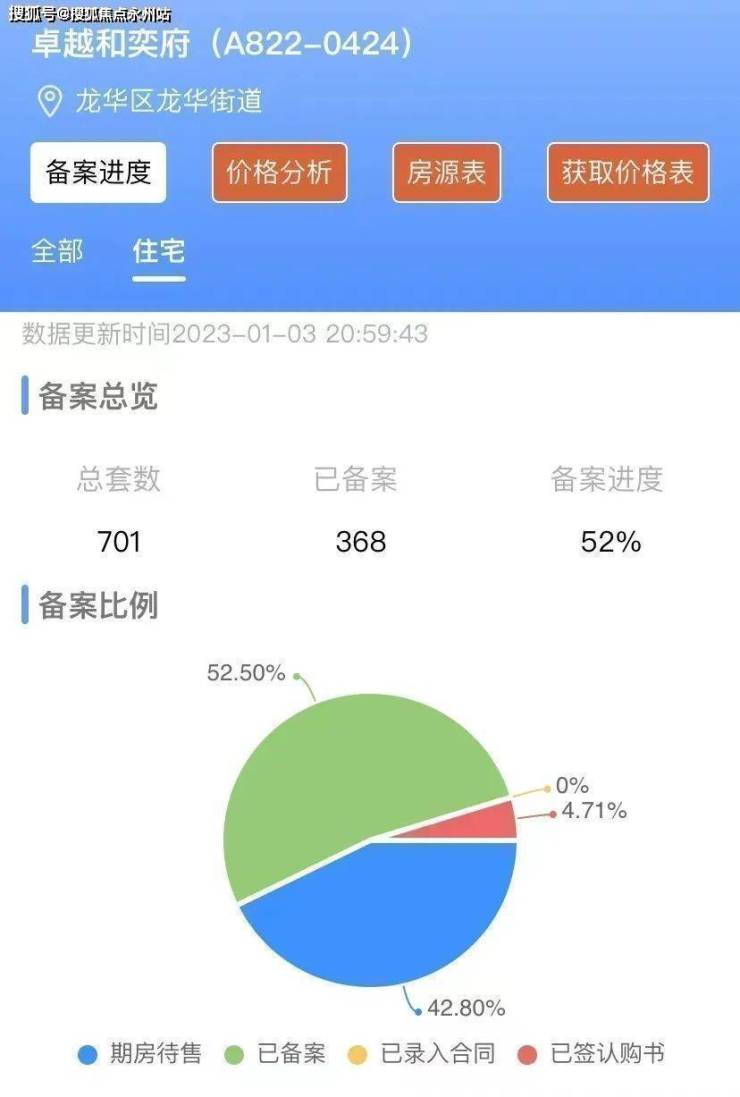Open the 房源表 listing table
The width and height of the screenshot is (740, 1097).
coord(446,172)
